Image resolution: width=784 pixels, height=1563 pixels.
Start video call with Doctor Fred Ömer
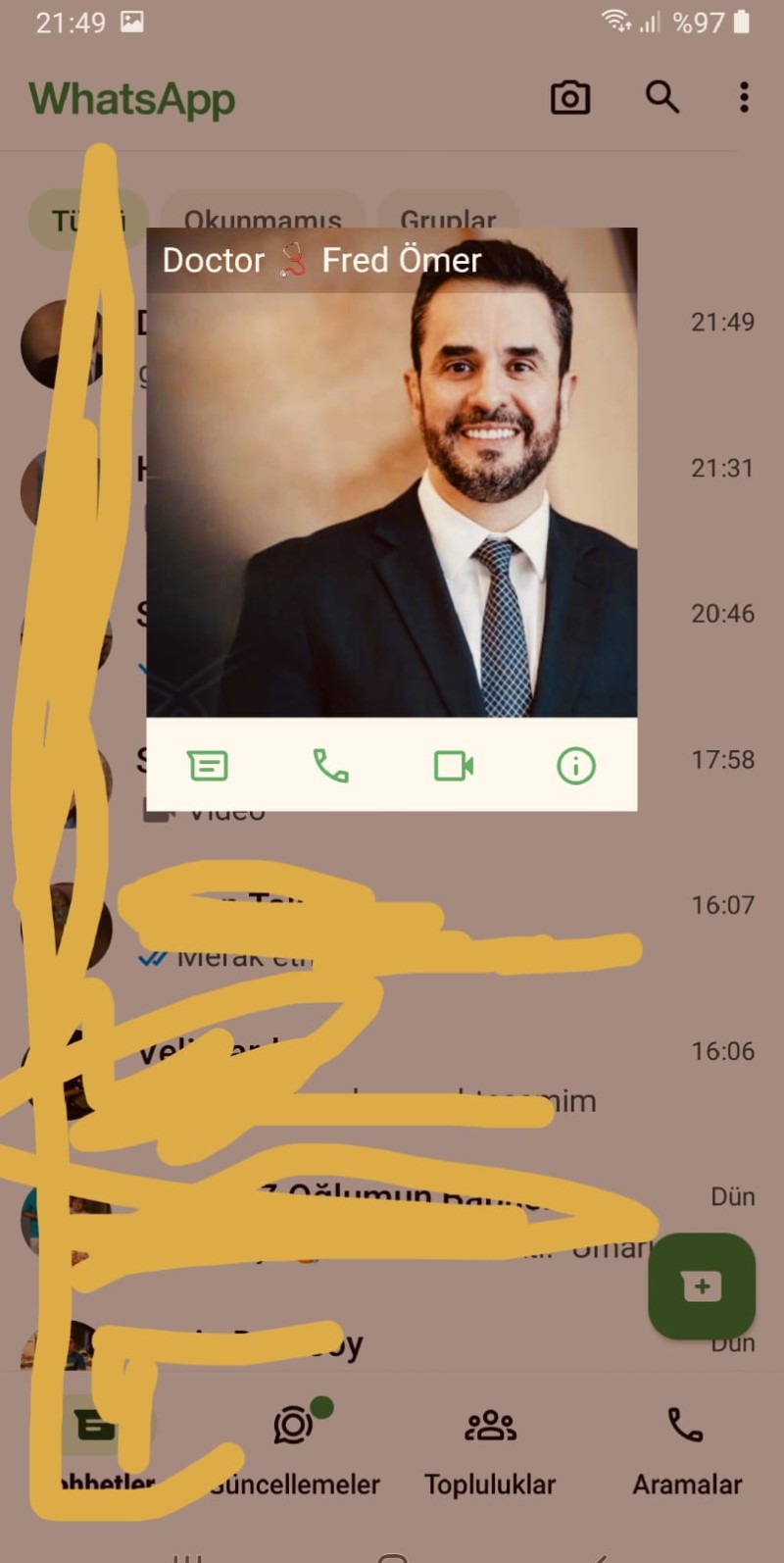tap(454, 765)
